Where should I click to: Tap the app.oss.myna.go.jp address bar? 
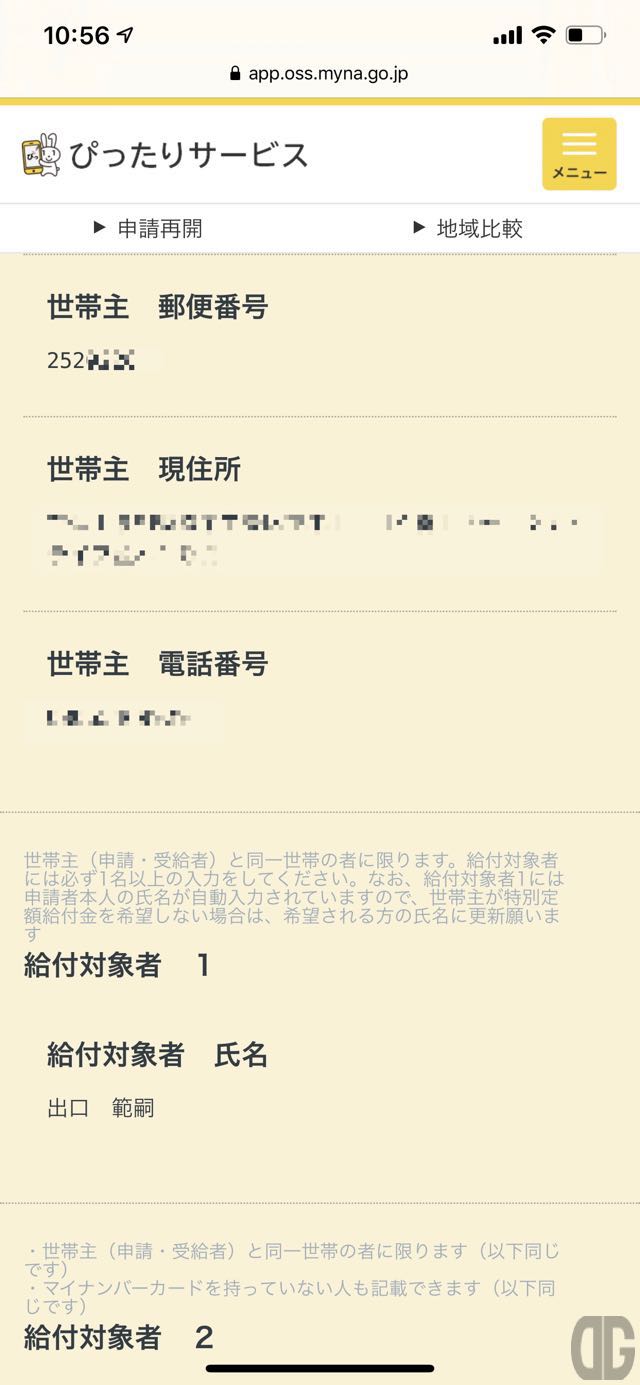tap(320, 73)
